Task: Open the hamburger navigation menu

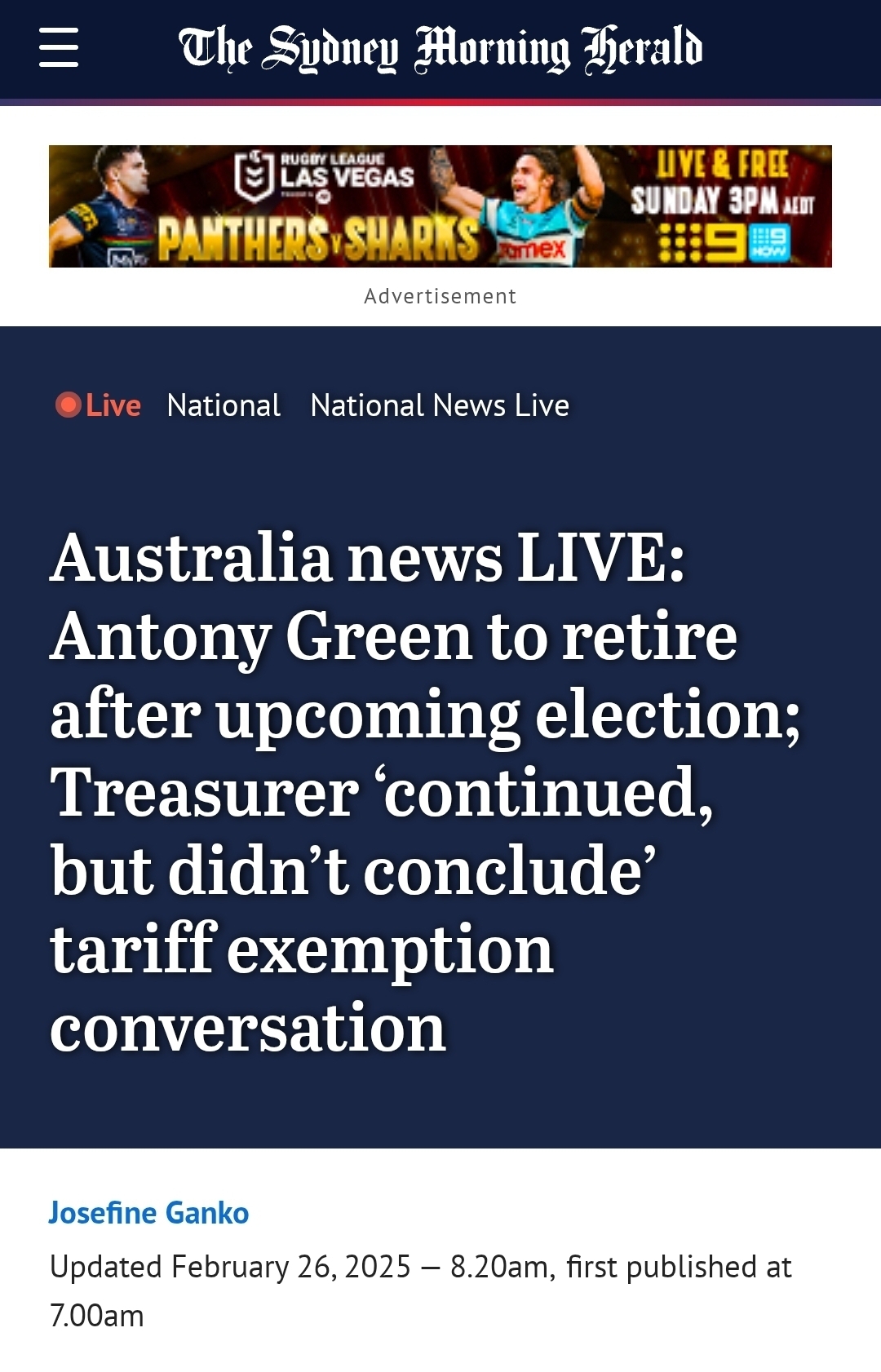Action: (x=59, y=47)
